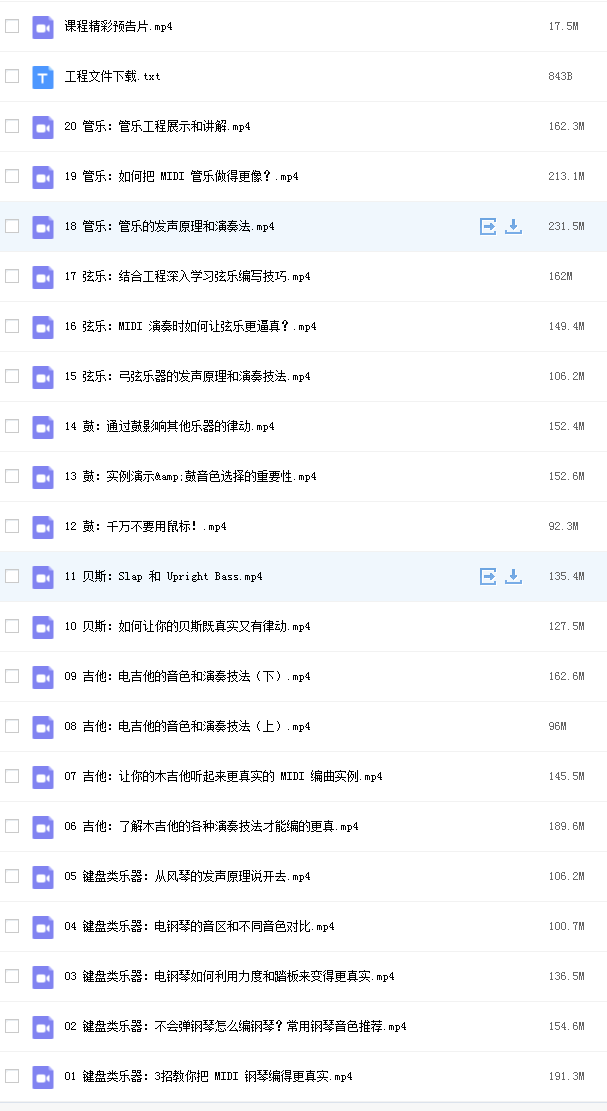Open 01 键盘类乐器：3招教你把 MIDI 钢琴编得更真实
The image size is (607, 1111).
(208, 1076)
